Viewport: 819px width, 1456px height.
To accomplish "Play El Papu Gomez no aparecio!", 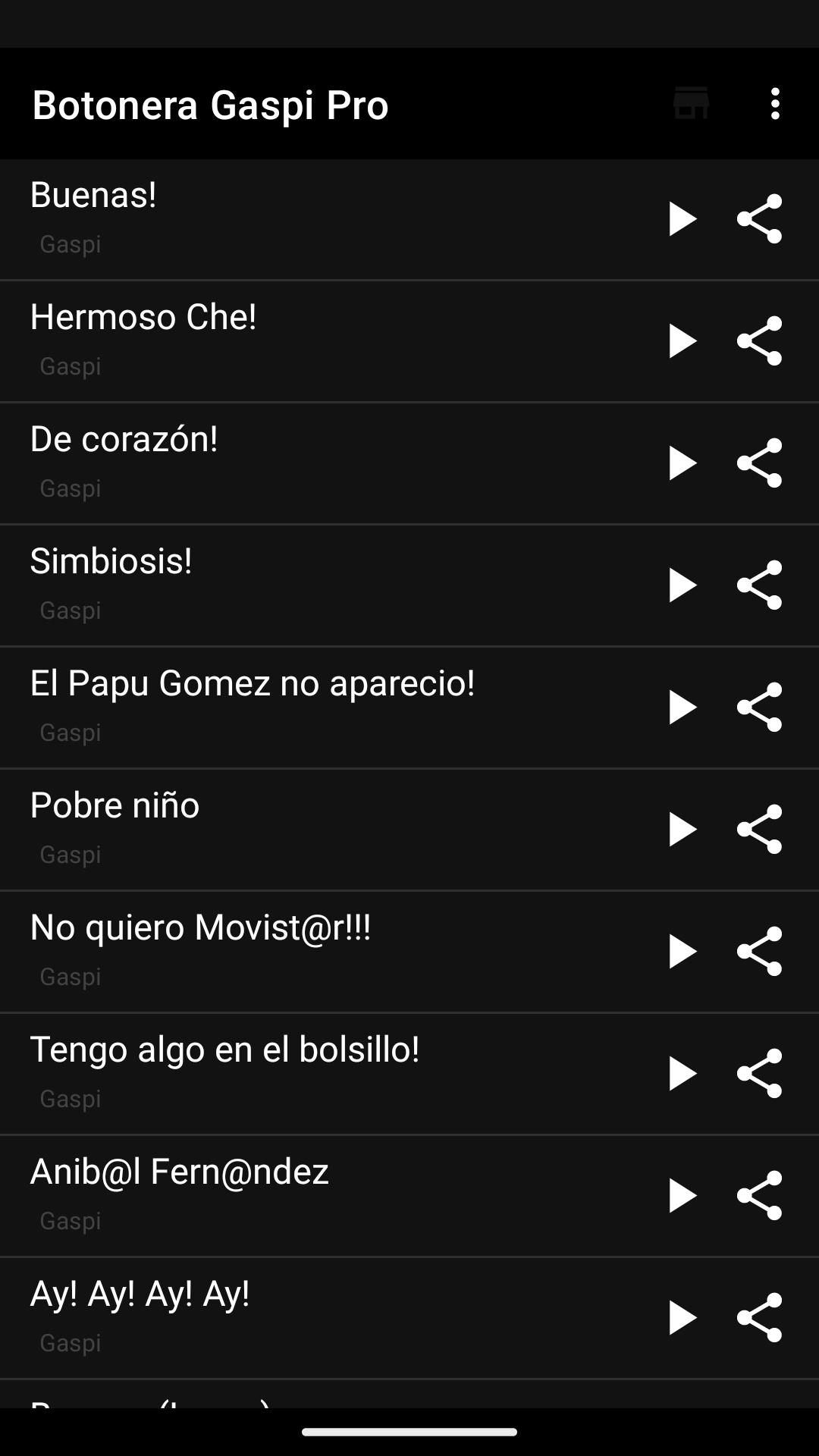I will tap(682, 708).
